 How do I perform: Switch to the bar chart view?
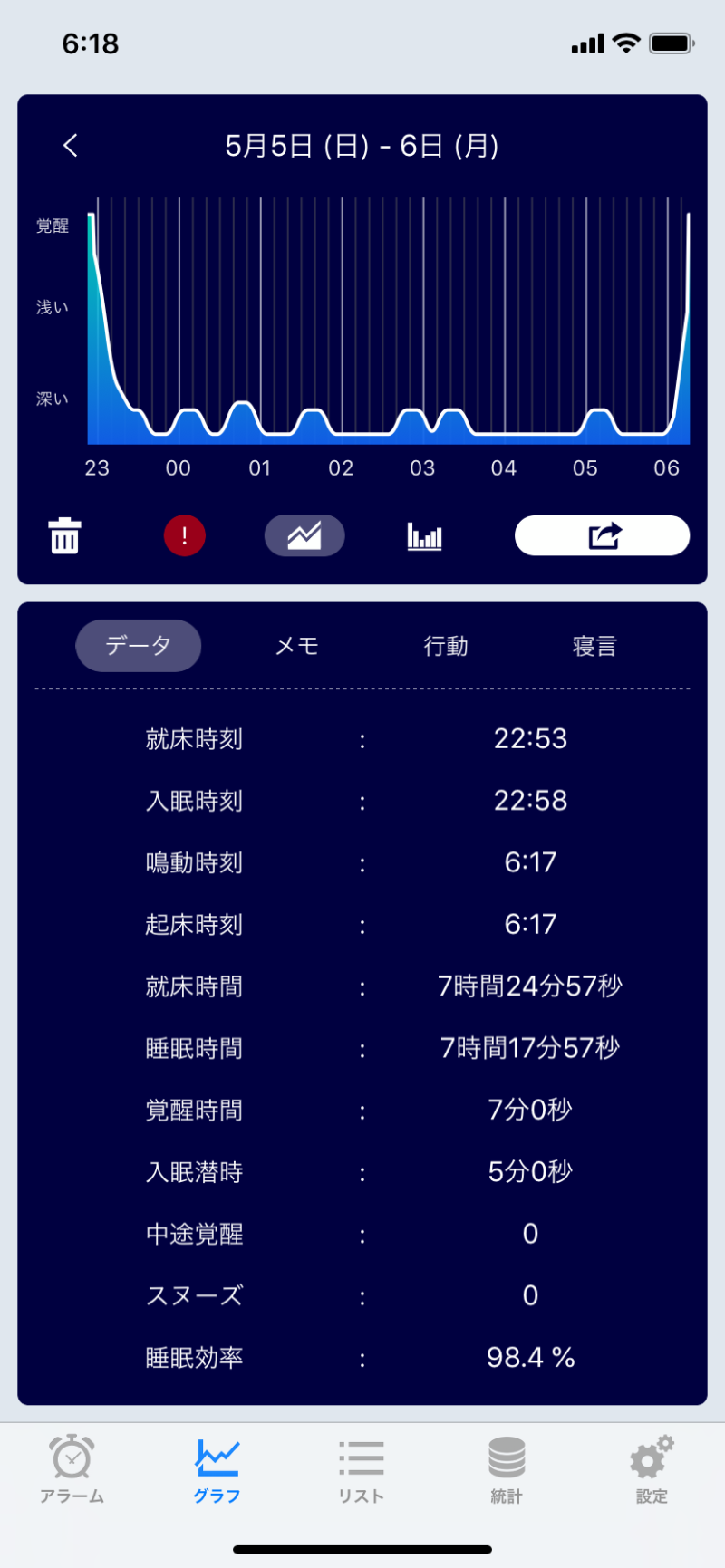point(424,535)
